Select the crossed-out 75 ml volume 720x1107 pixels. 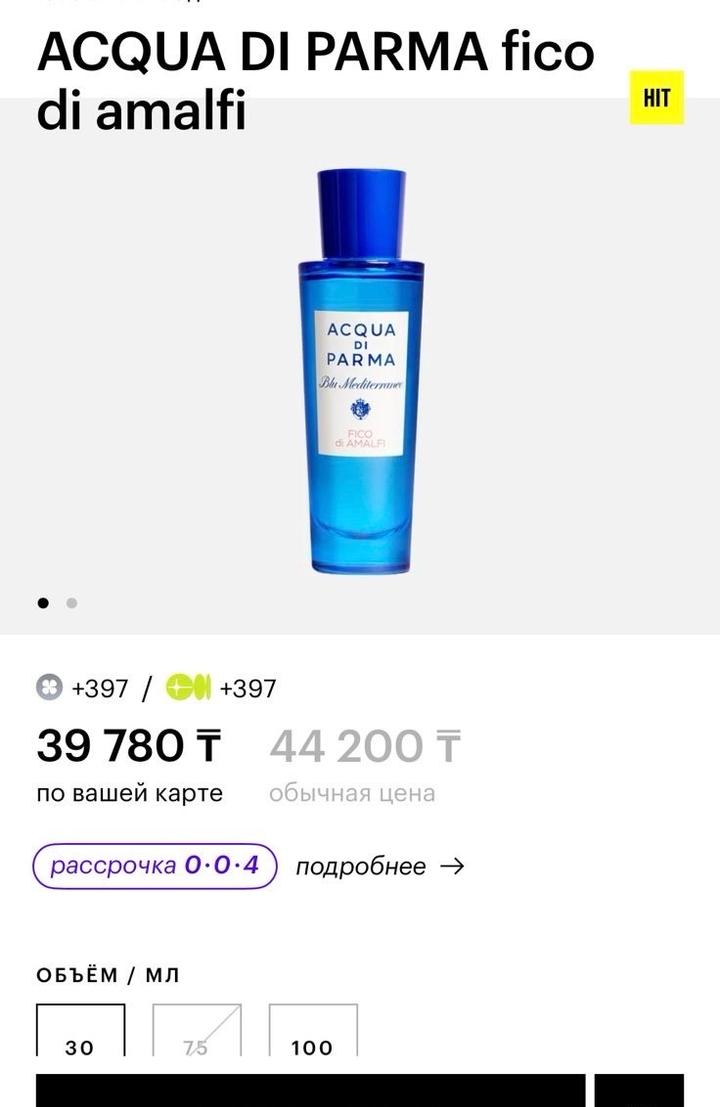[196, 1033]
